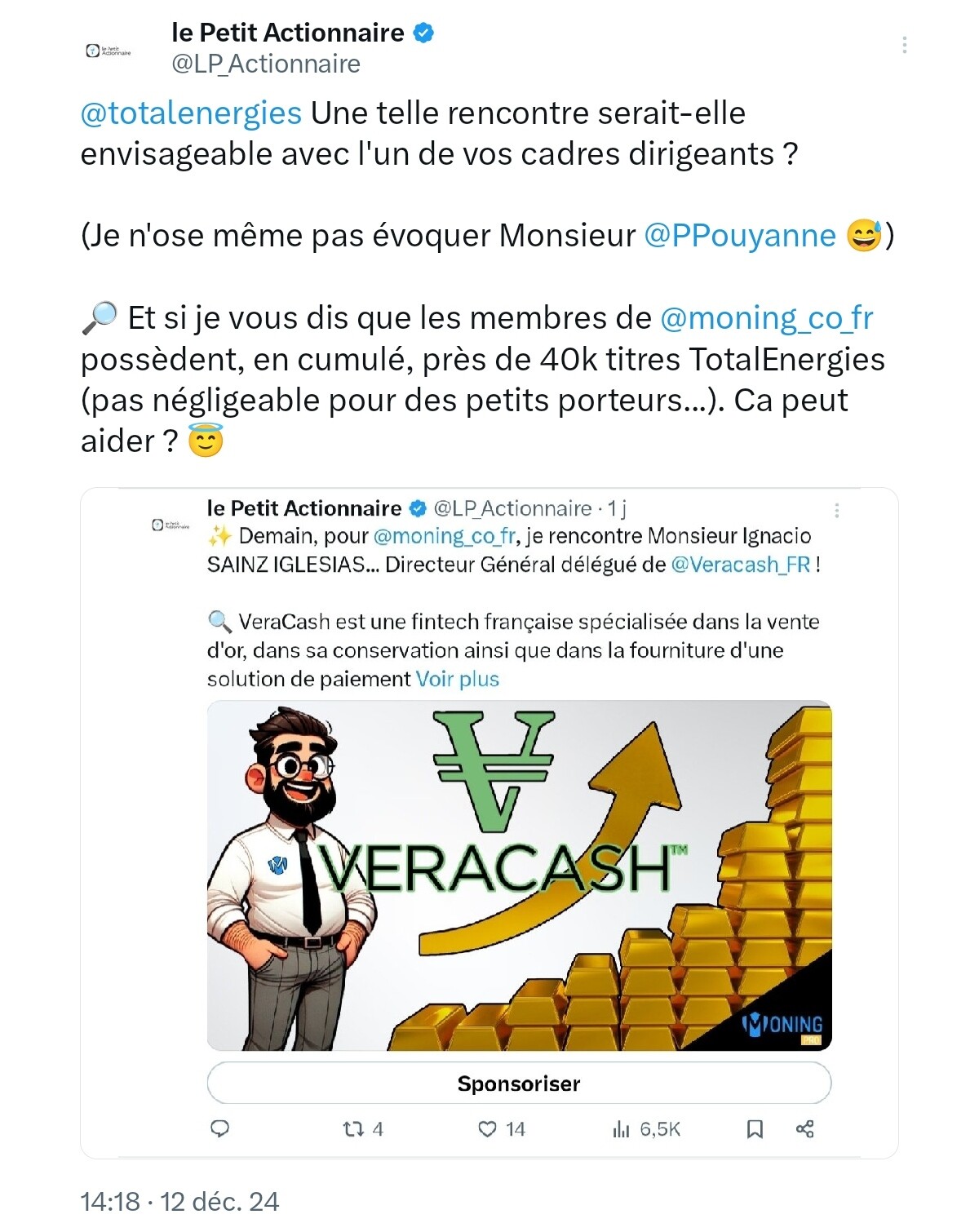This screenshot has width=979, height=1232.
Task: Open the @PPouyanne mention
Action: coord(740,236)
